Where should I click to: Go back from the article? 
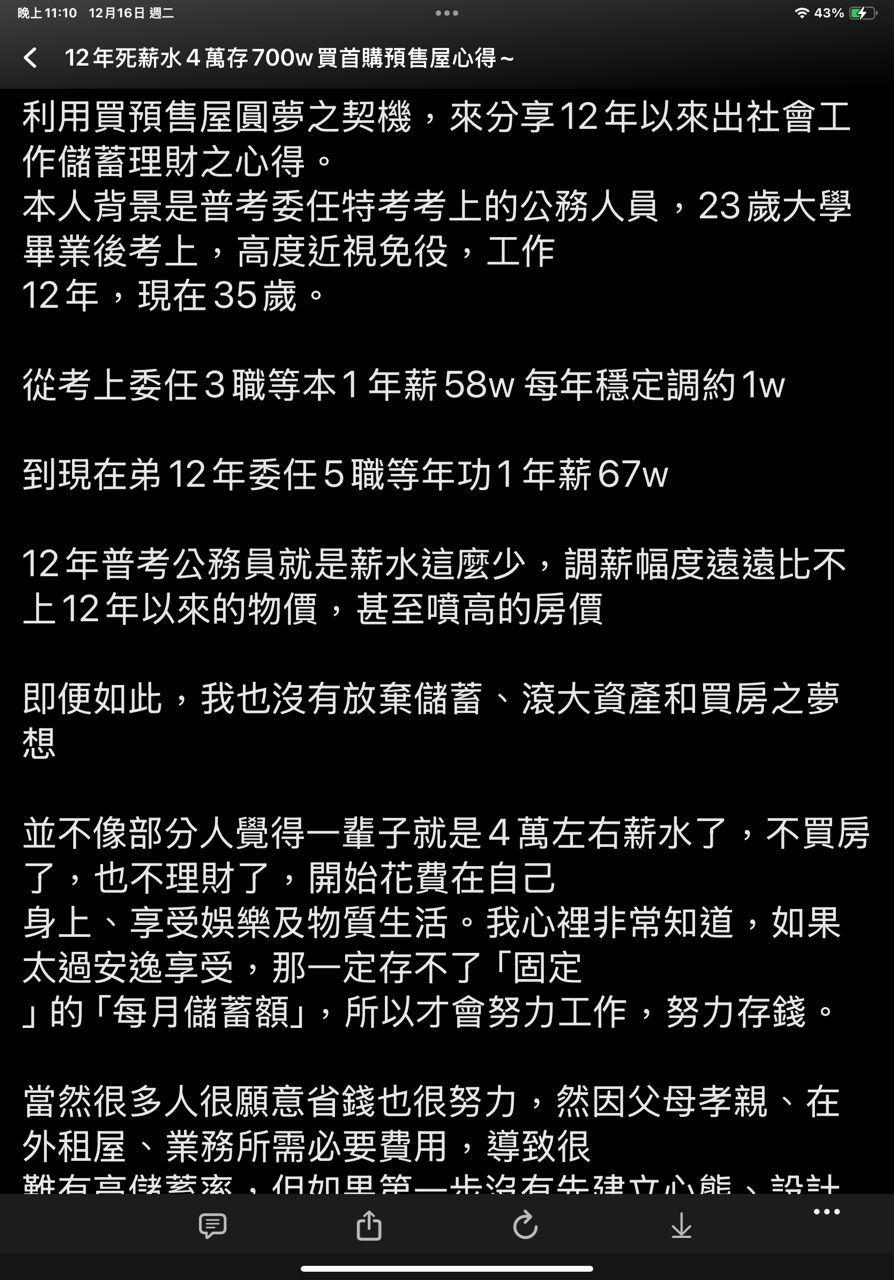pyautogui.click(x=31, y=58)
